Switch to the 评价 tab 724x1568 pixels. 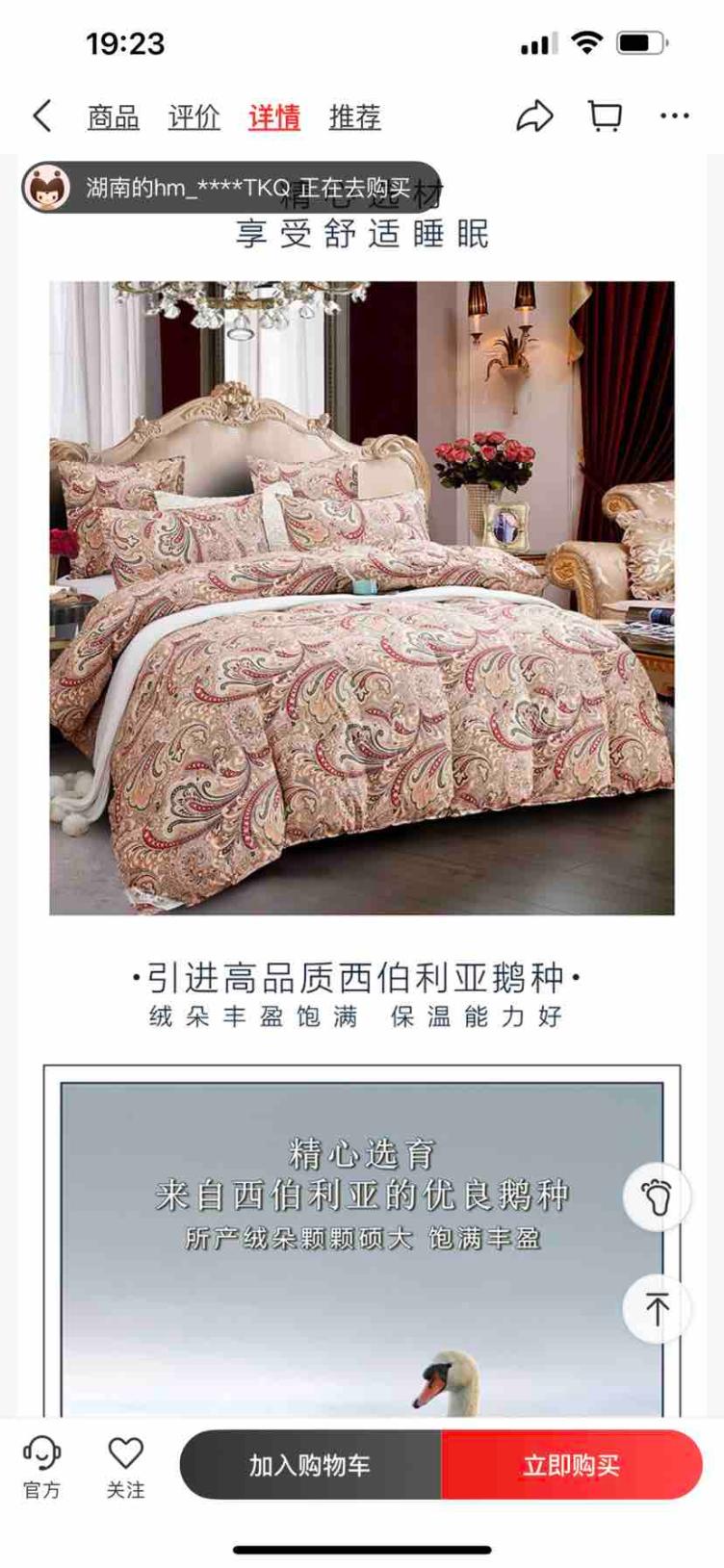tap(194, 117)
